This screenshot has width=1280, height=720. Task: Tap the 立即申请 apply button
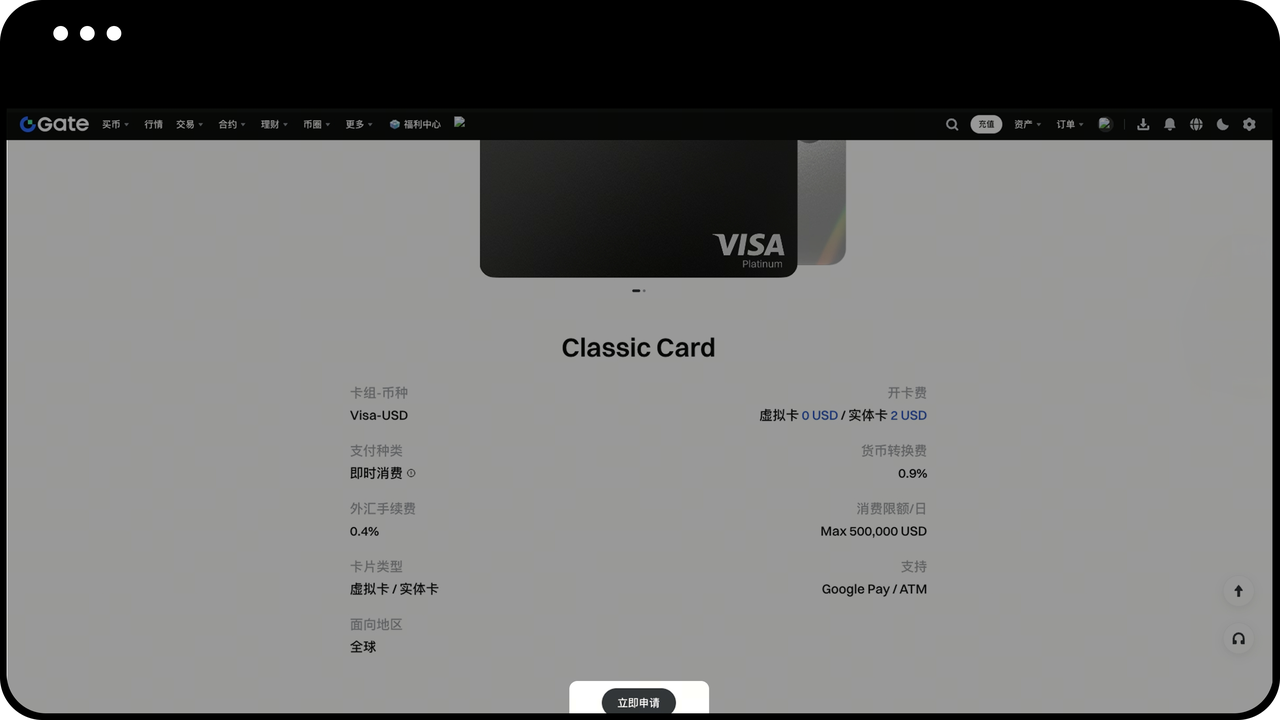point(638,702)
